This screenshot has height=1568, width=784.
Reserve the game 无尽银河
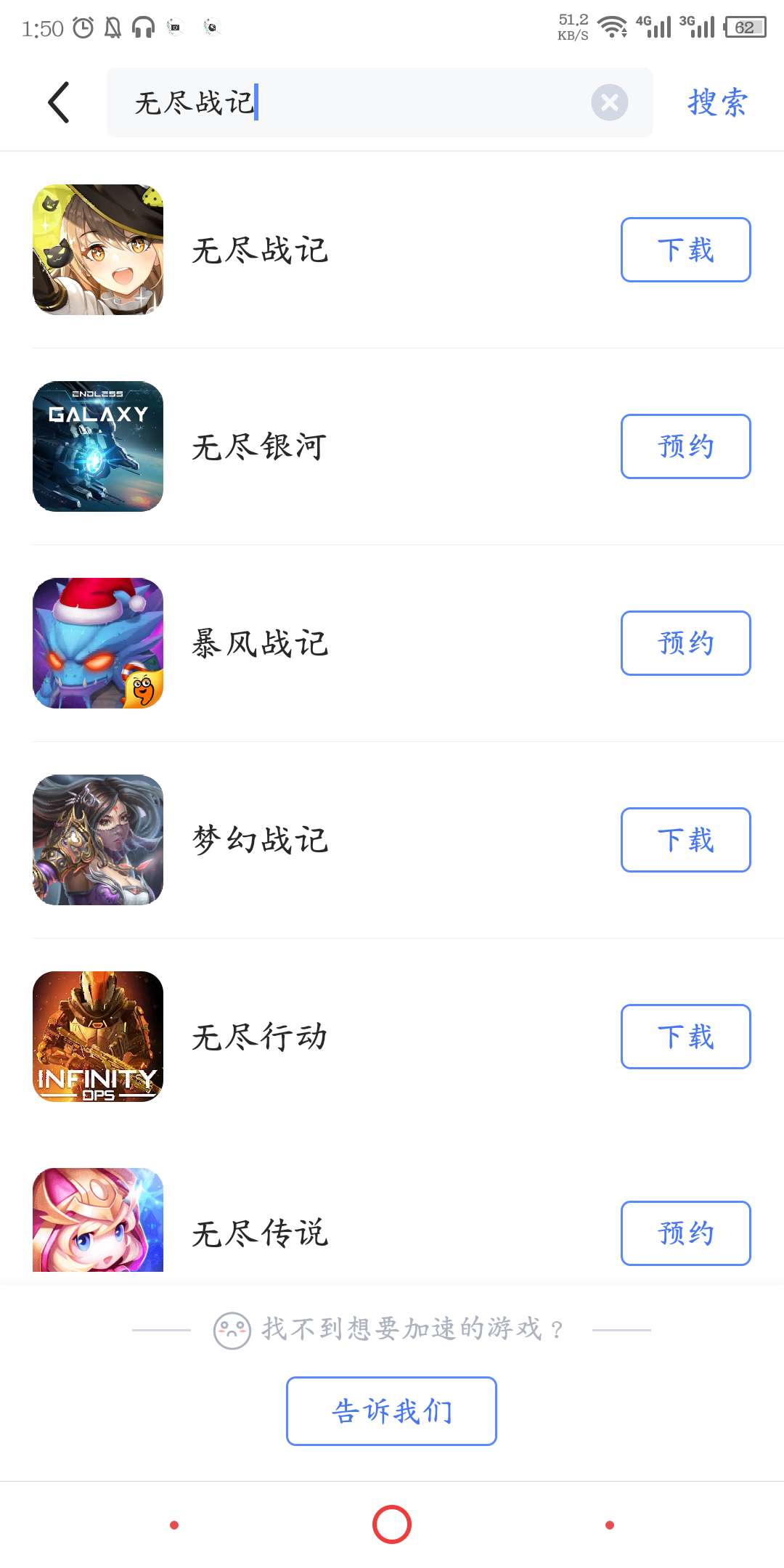coord(685,446)
